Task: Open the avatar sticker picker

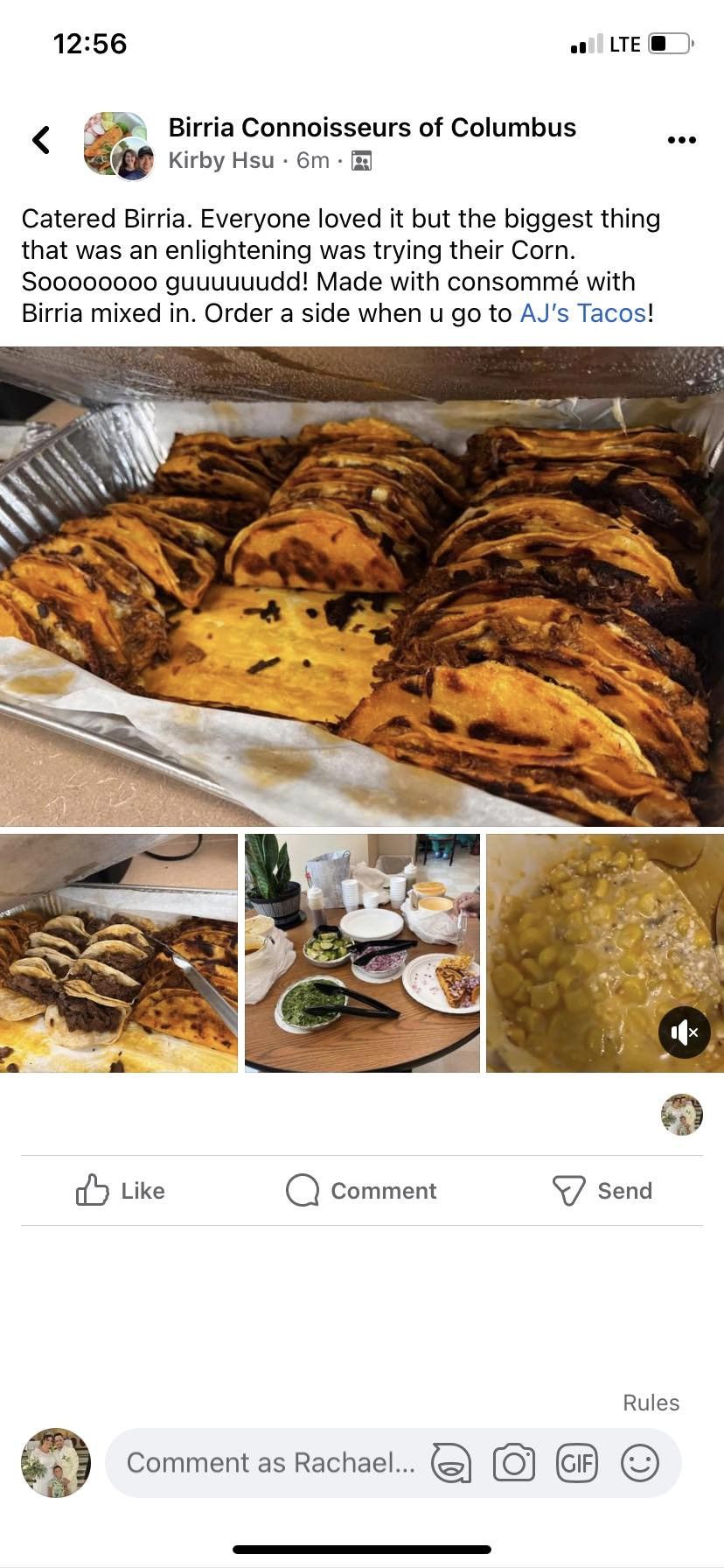Action: (x=451, y=1463)
